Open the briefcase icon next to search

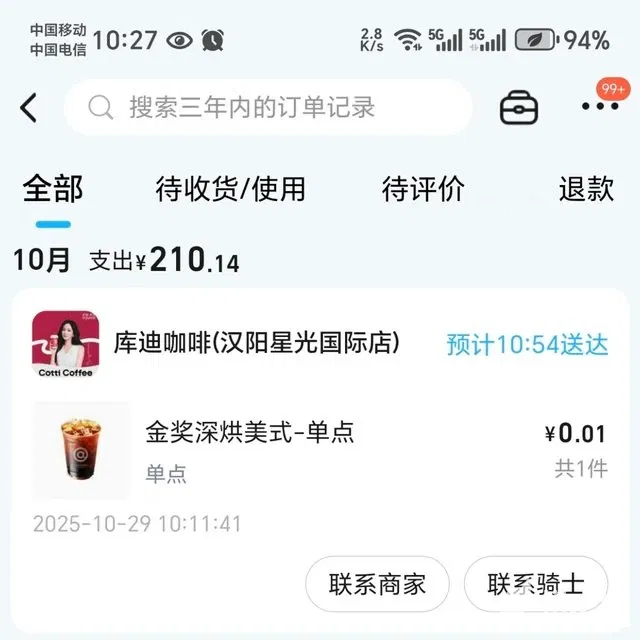(x=519, y=107)
